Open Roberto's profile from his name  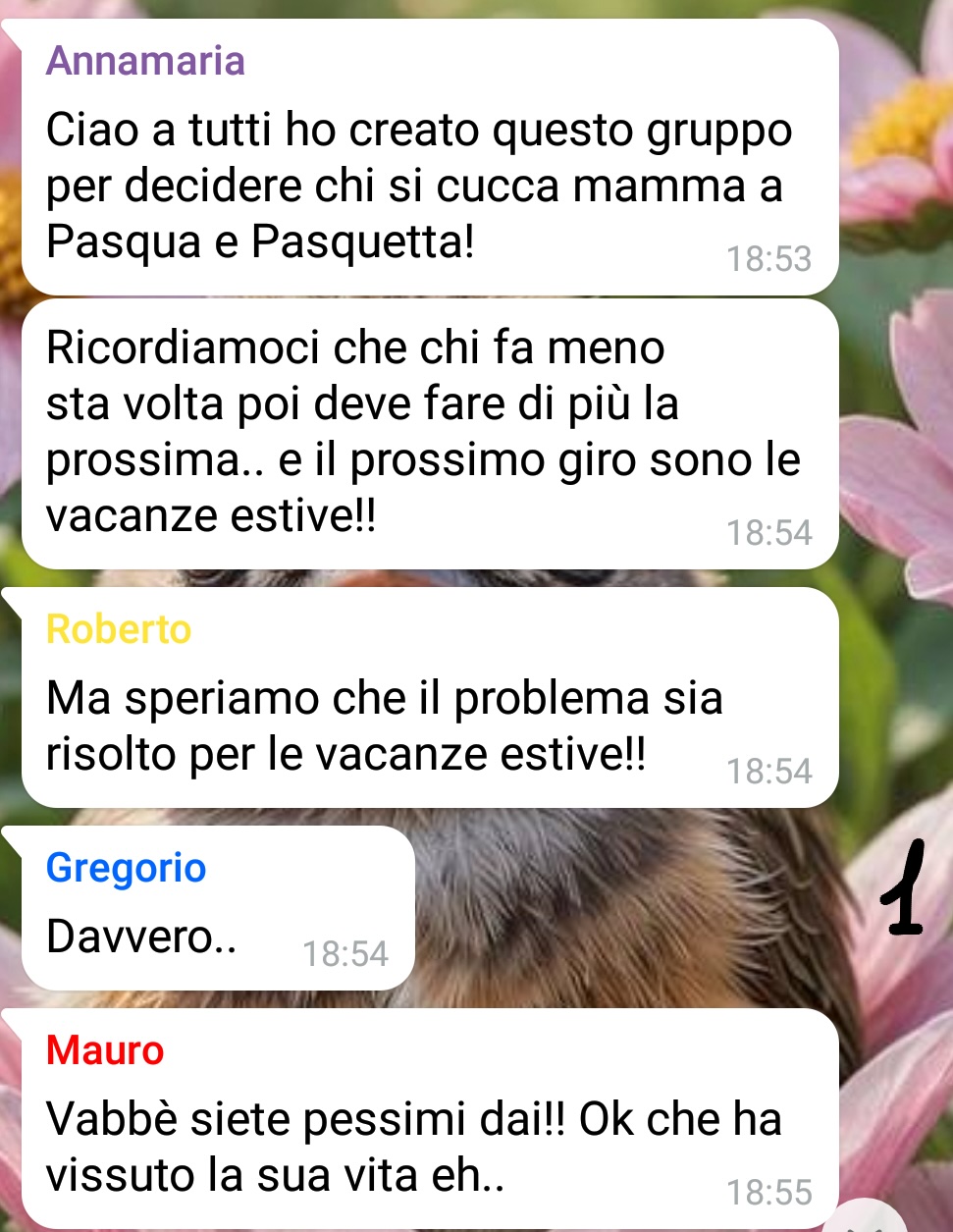119,629
